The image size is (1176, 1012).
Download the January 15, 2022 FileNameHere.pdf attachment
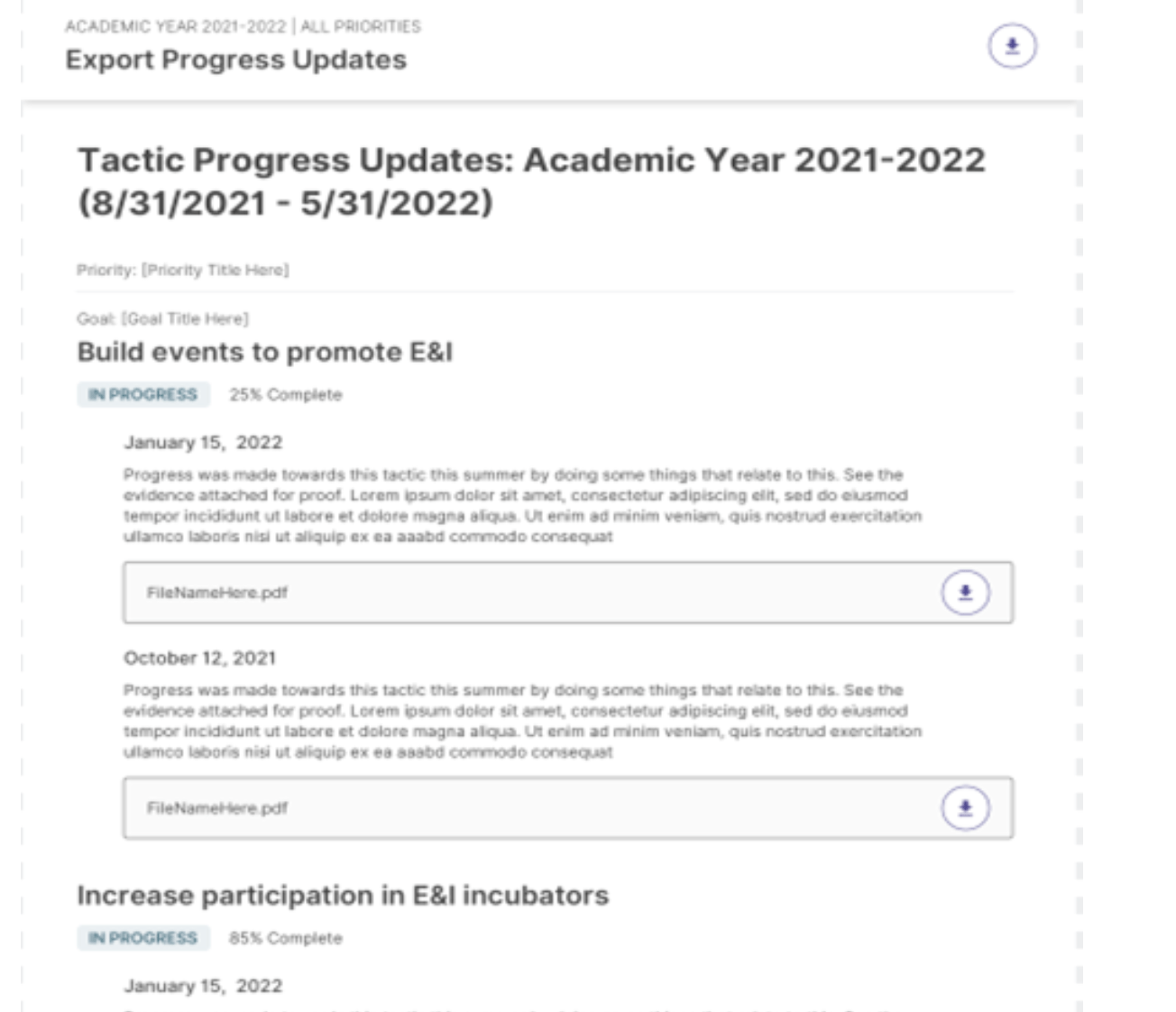(965, 593)
